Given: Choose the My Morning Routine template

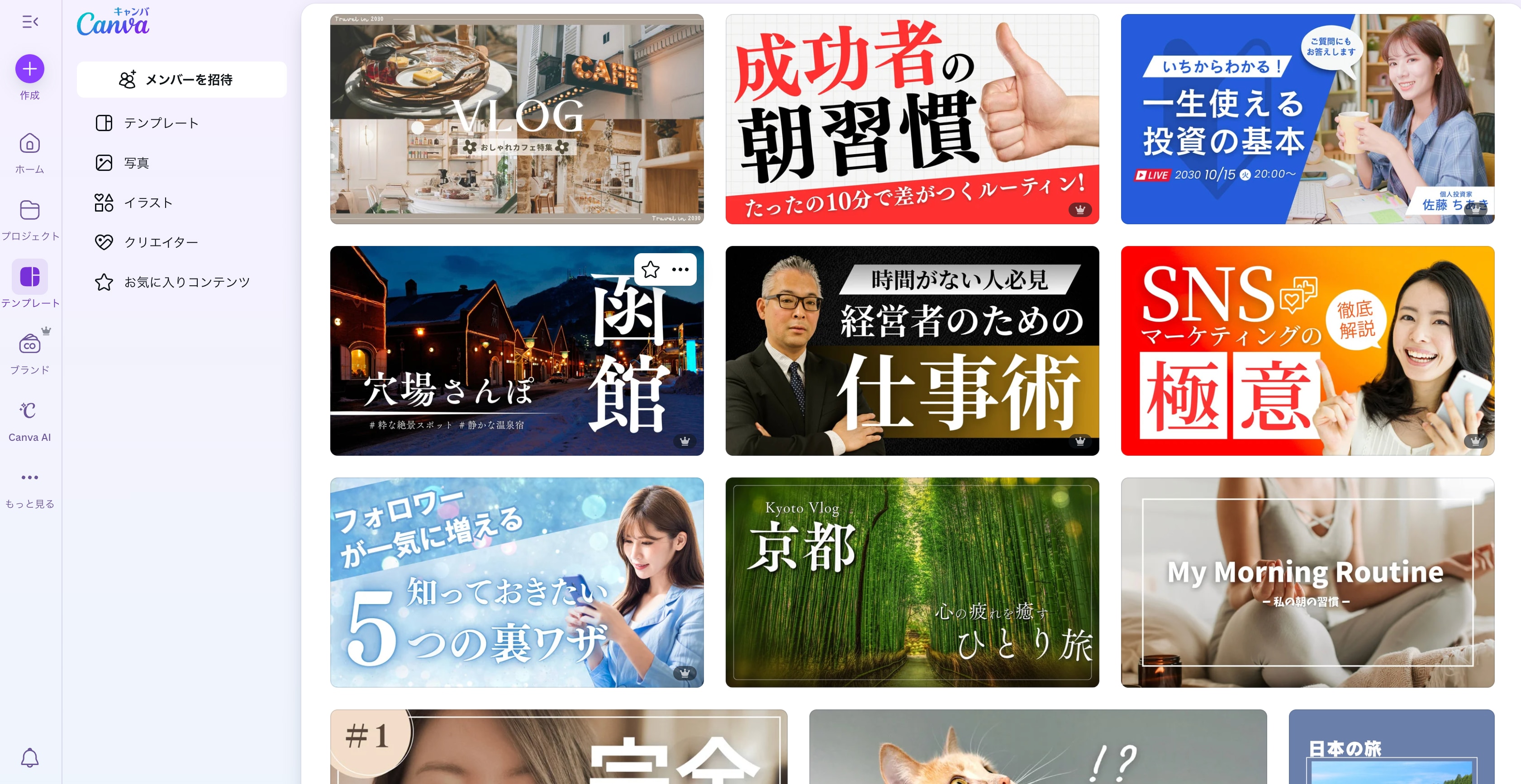Looking at the screenshot, I should click(1307, 582).
